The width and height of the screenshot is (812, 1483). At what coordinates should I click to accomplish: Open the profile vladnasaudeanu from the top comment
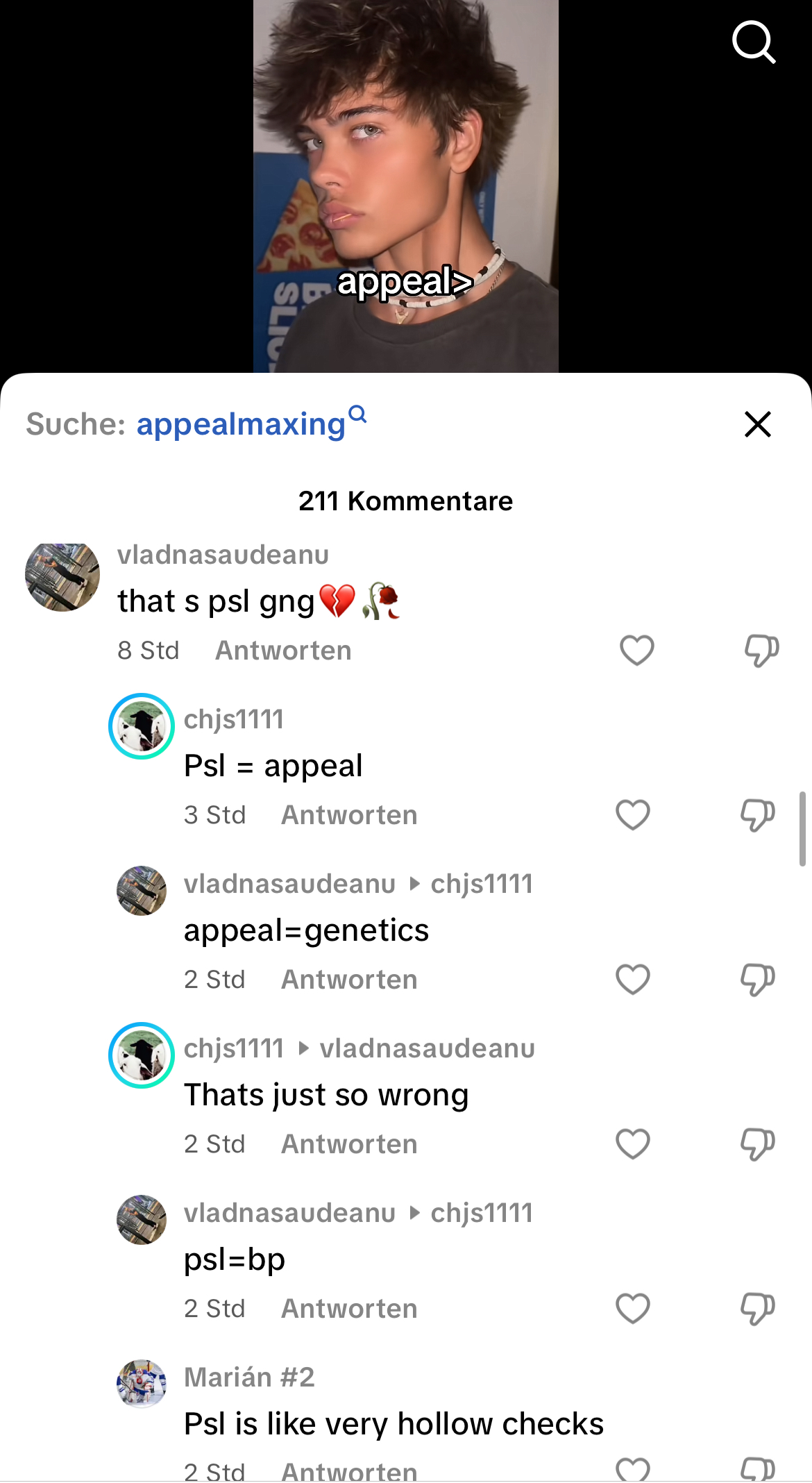[223, 555]
